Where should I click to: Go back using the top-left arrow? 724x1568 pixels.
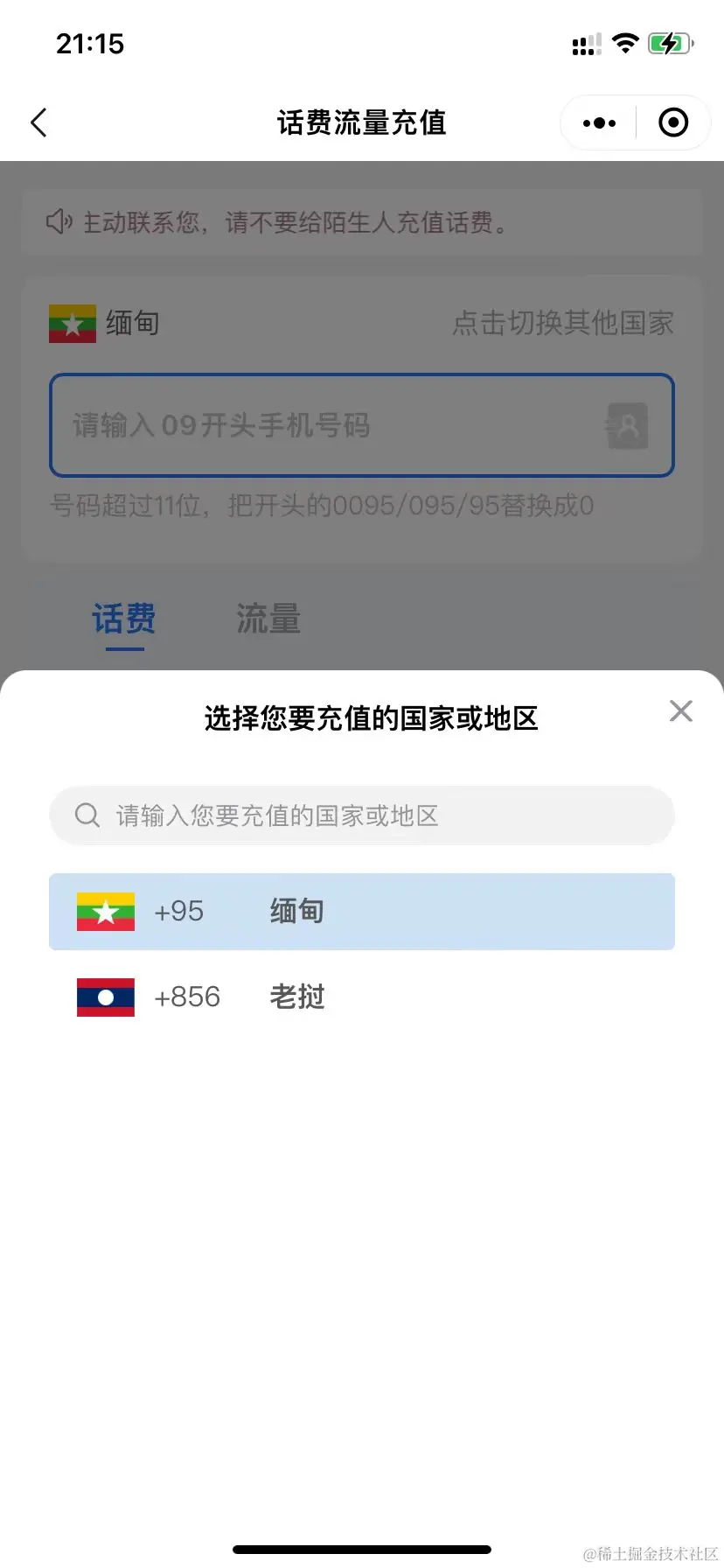[x=38, y=122]
